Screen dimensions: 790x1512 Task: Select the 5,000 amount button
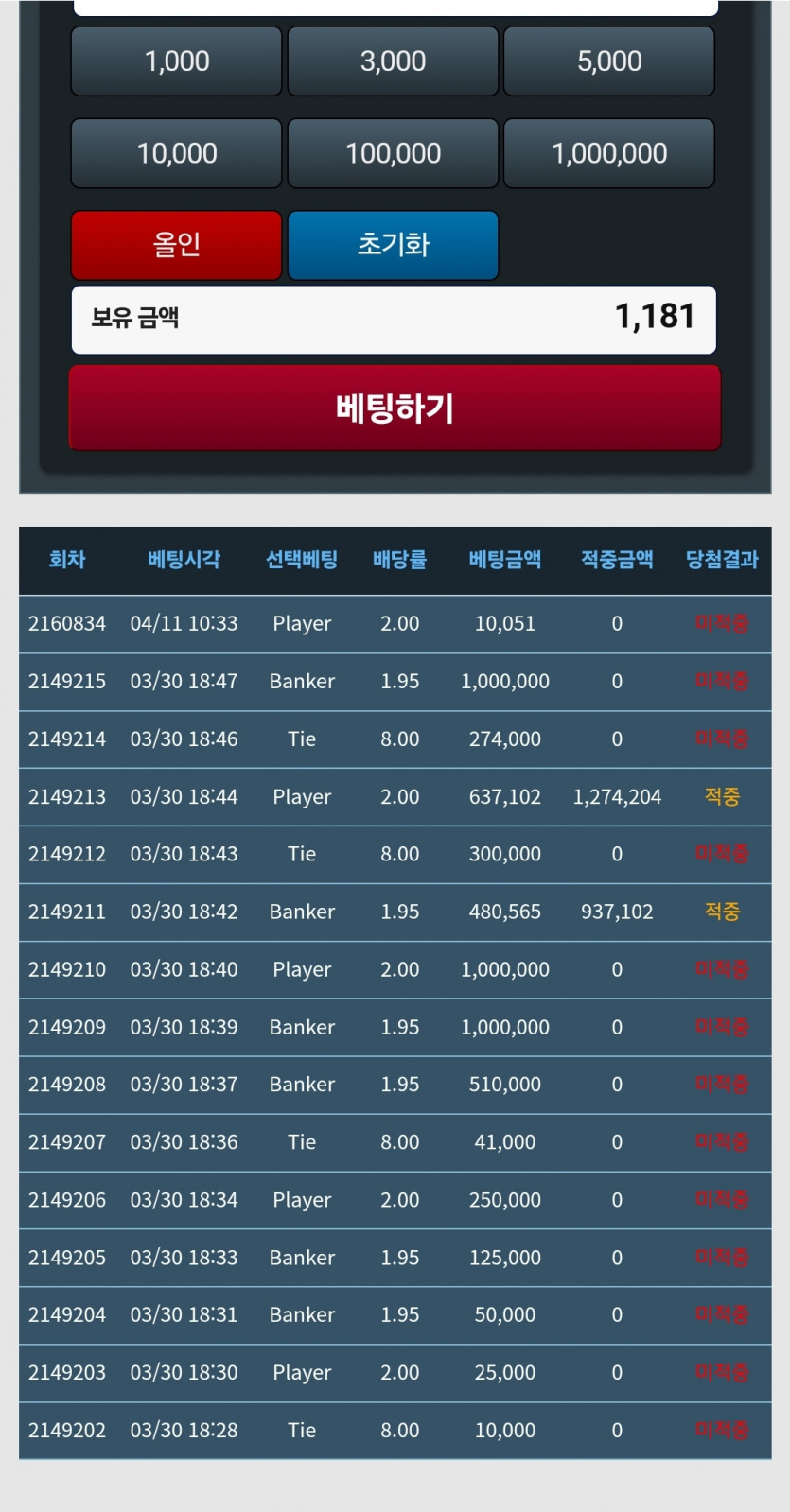608,61
